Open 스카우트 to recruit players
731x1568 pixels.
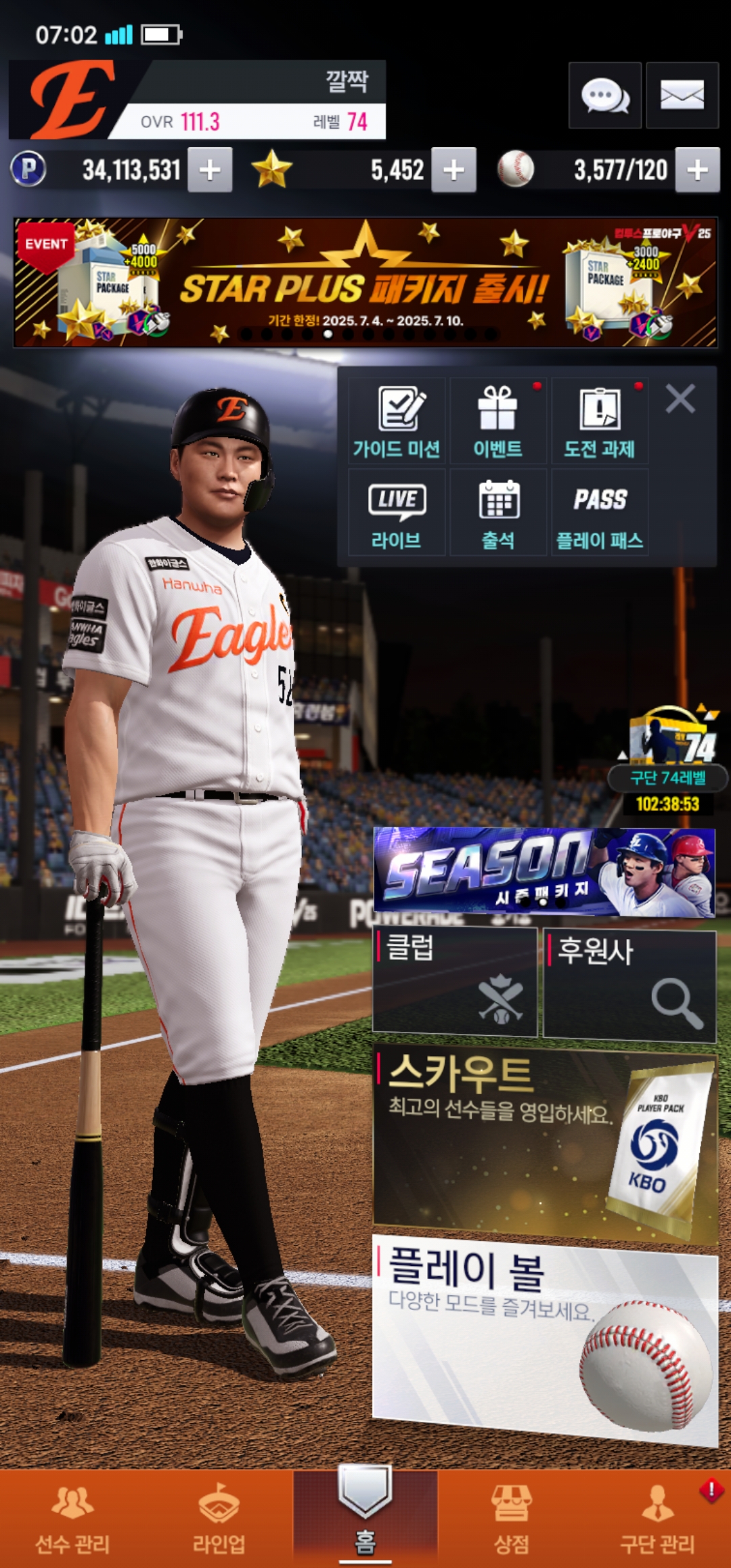[544, 1144]
